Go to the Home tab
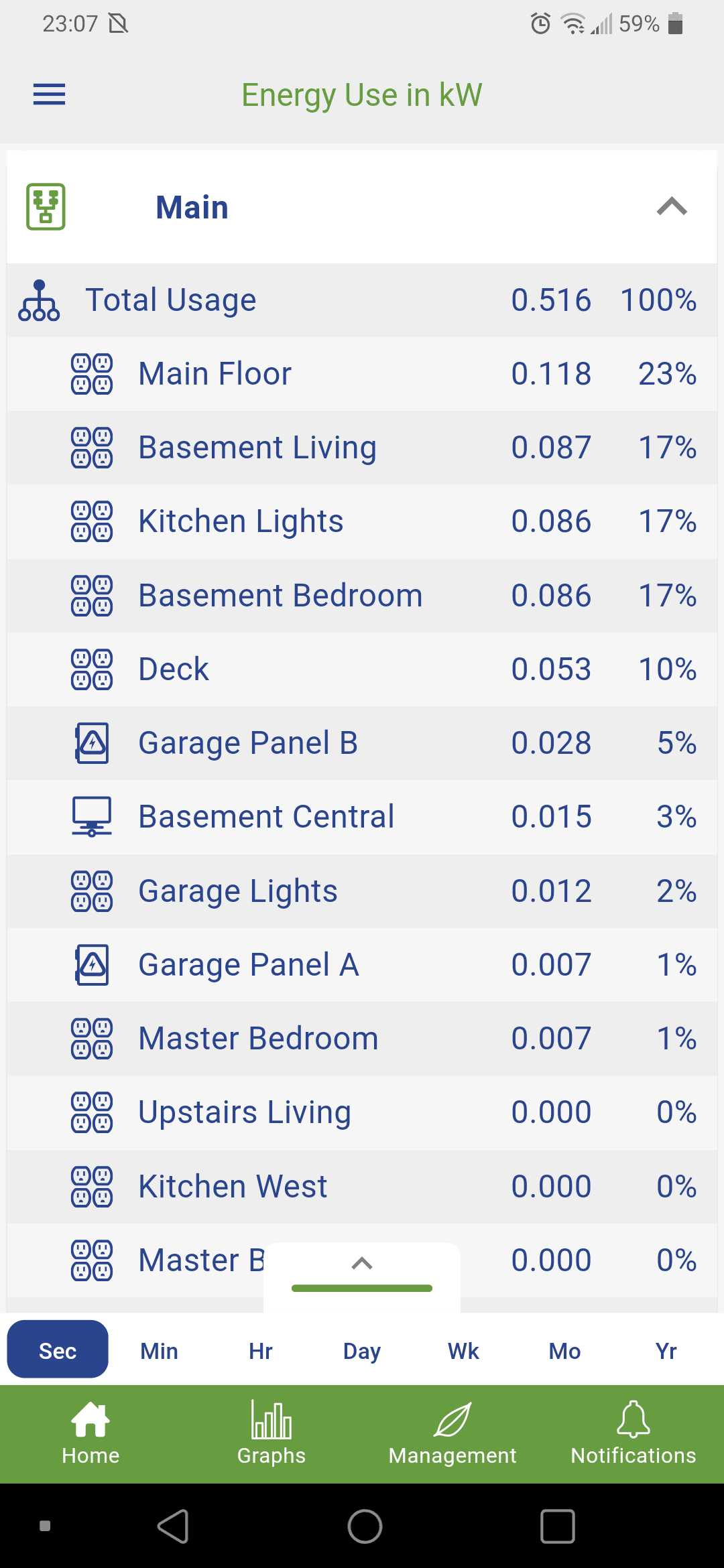 click(x=90, y=1433)
